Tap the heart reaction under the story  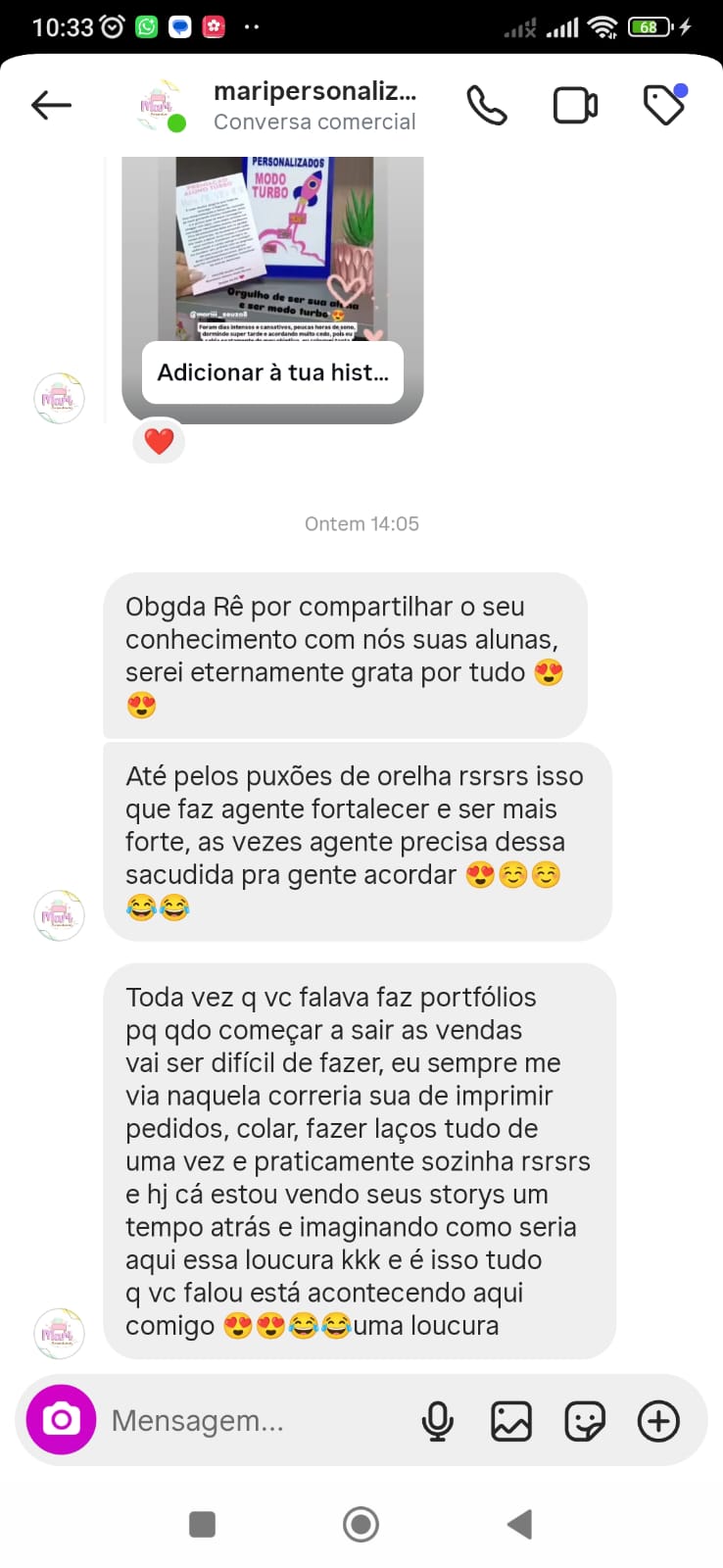(x=159, y=441)
